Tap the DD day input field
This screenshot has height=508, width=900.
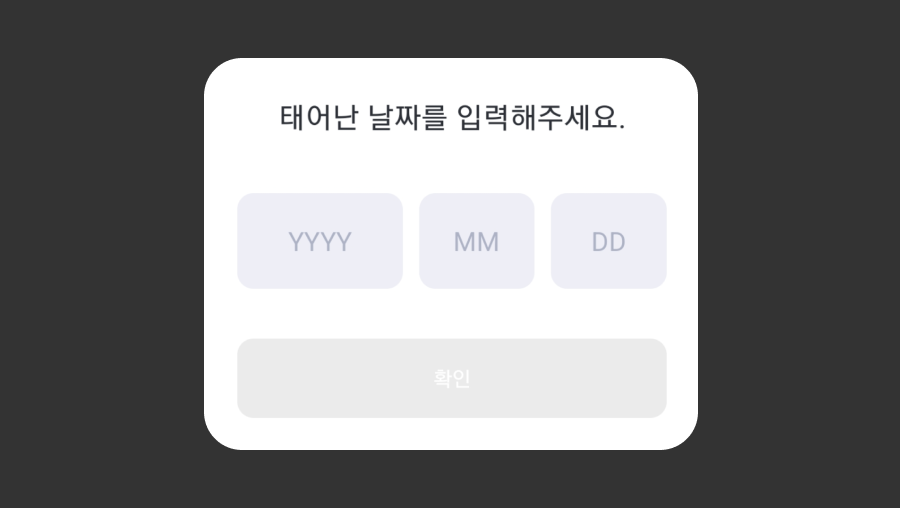tap(608, 241)
